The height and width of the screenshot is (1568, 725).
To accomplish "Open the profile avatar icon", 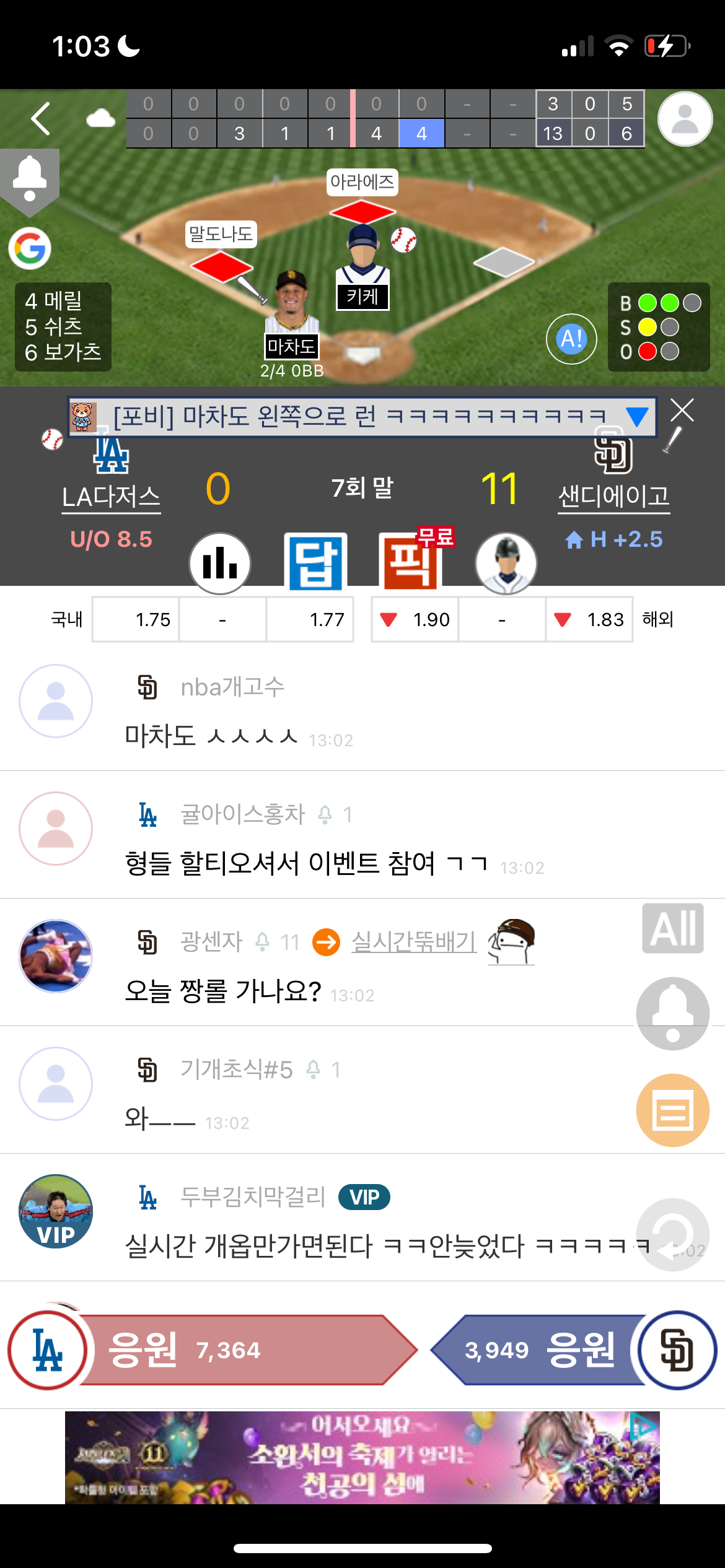I will (685, 119).
